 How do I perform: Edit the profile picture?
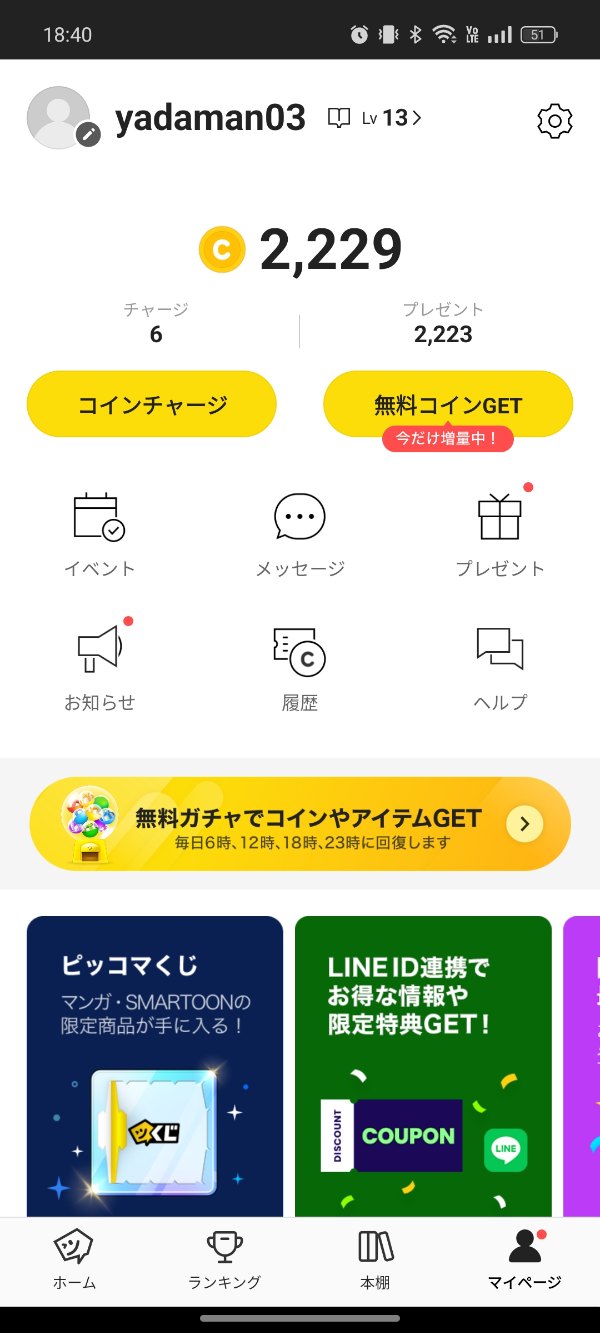point(89,135)
